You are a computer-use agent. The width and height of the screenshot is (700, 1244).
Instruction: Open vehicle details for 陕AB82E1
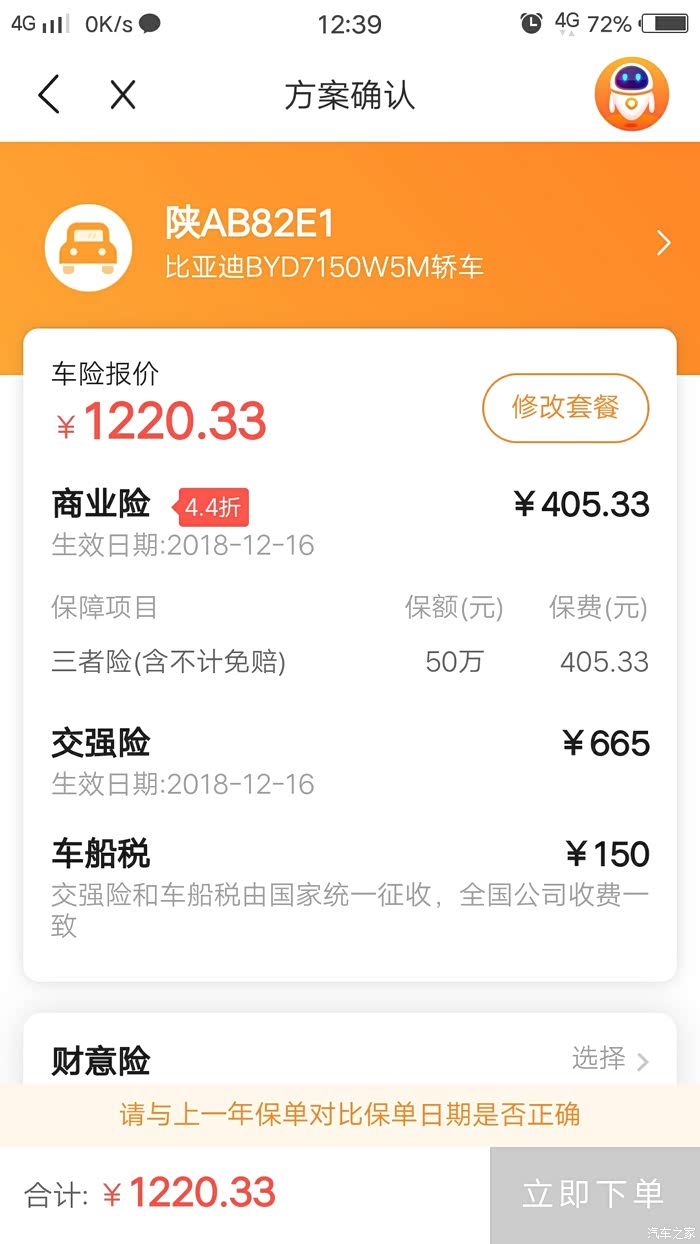coord(663,243)
